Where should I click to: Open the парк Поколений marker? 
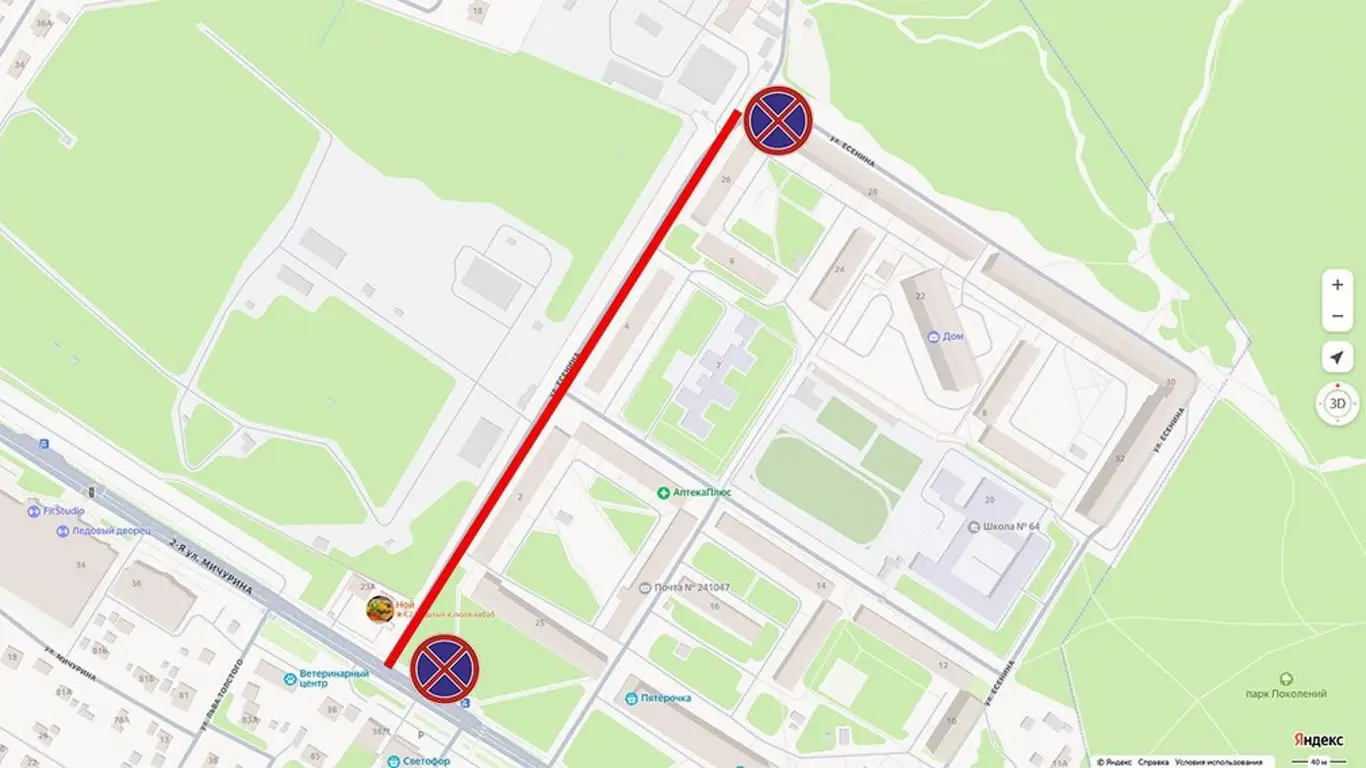pyautogui.click(x=1286, y=679)
